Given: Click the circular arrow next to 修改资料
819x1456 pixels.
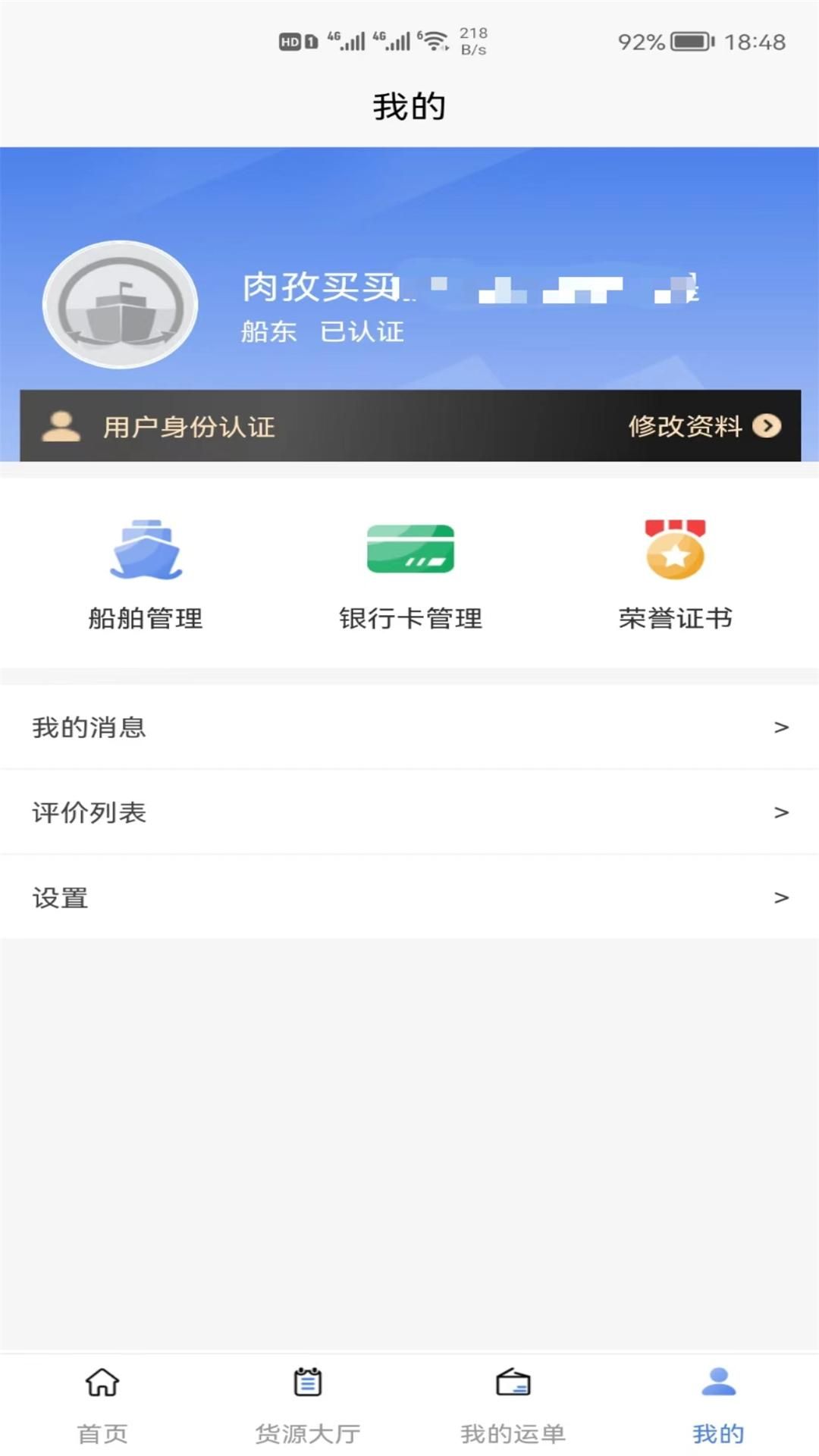Looking at the screenshot, I should coord(768,427).
